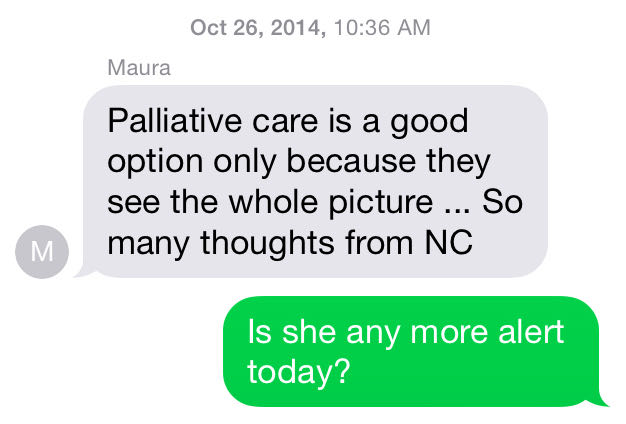Open Maura's contact avatar
The image size is (626, 424).
pyautogui.click(x=41, y=251)
